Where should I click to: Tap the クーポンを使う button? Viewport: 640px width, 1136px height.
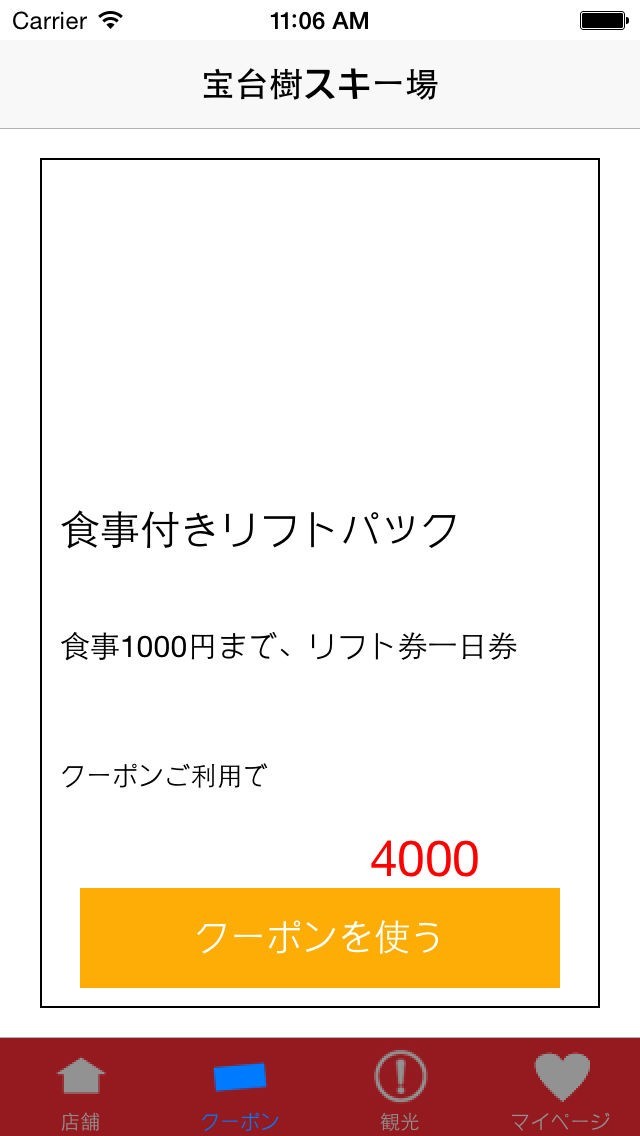coord(320,938)
